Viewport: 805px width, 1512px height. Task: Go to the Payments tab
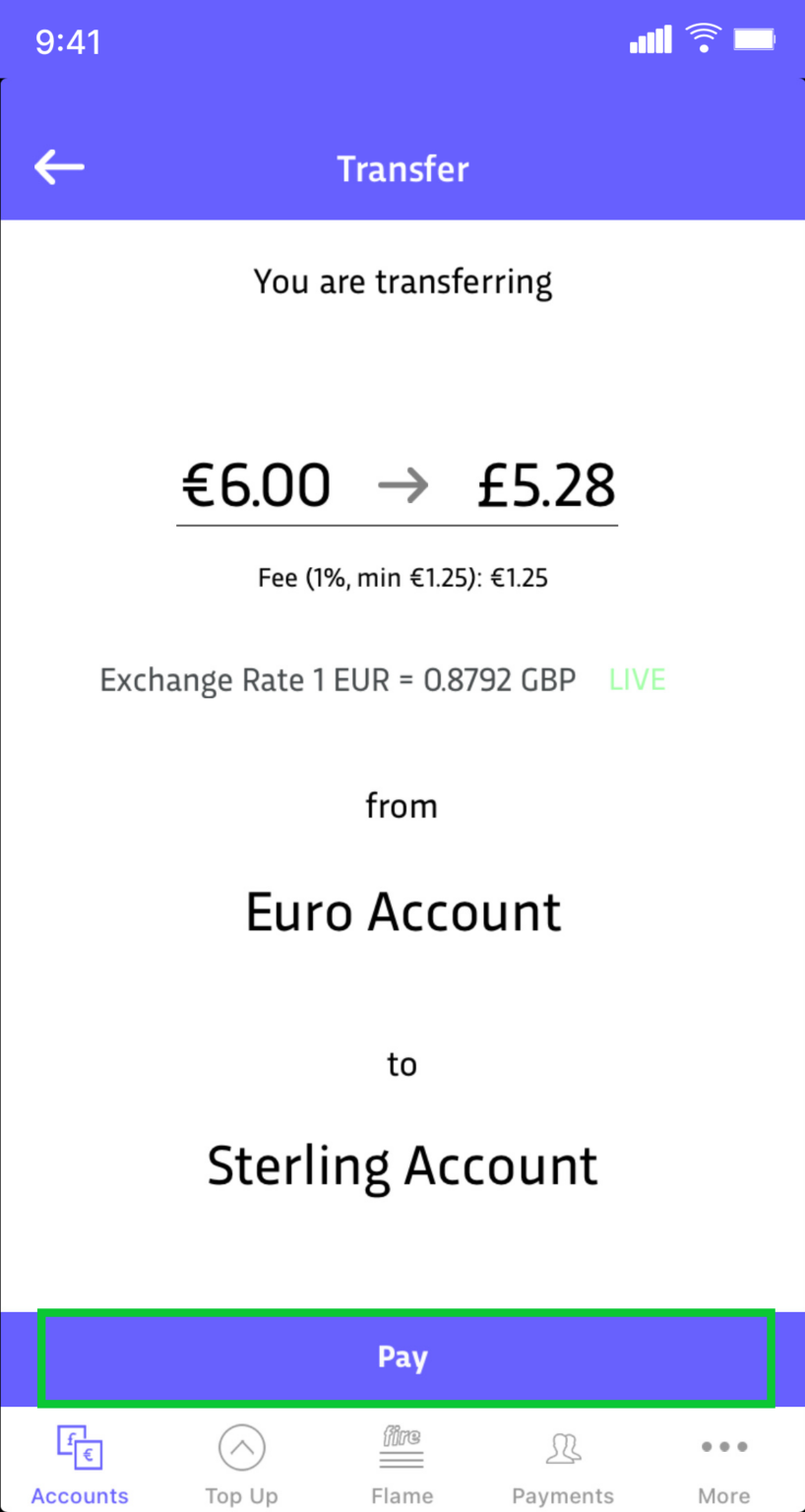563,1464
